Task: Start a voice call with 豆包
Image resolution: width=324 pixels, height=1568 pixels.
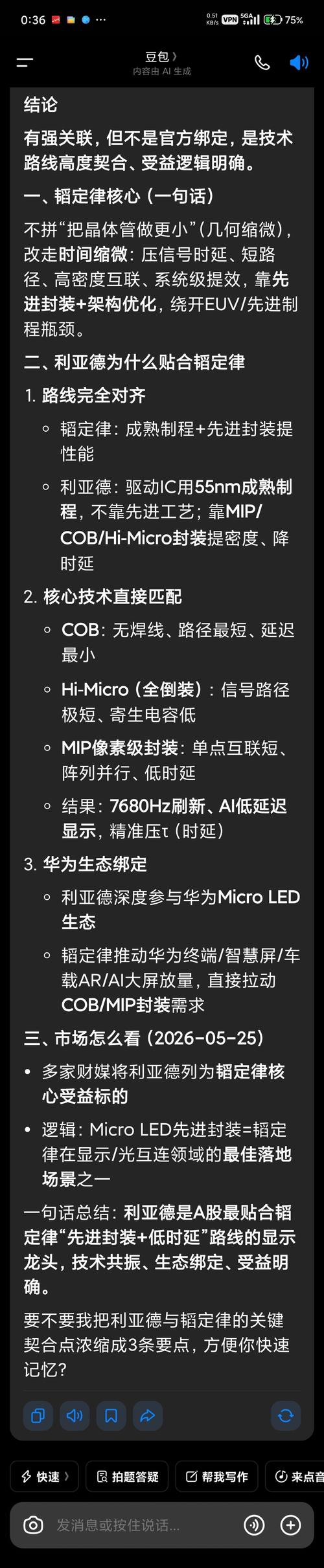Action: (262, 62)
